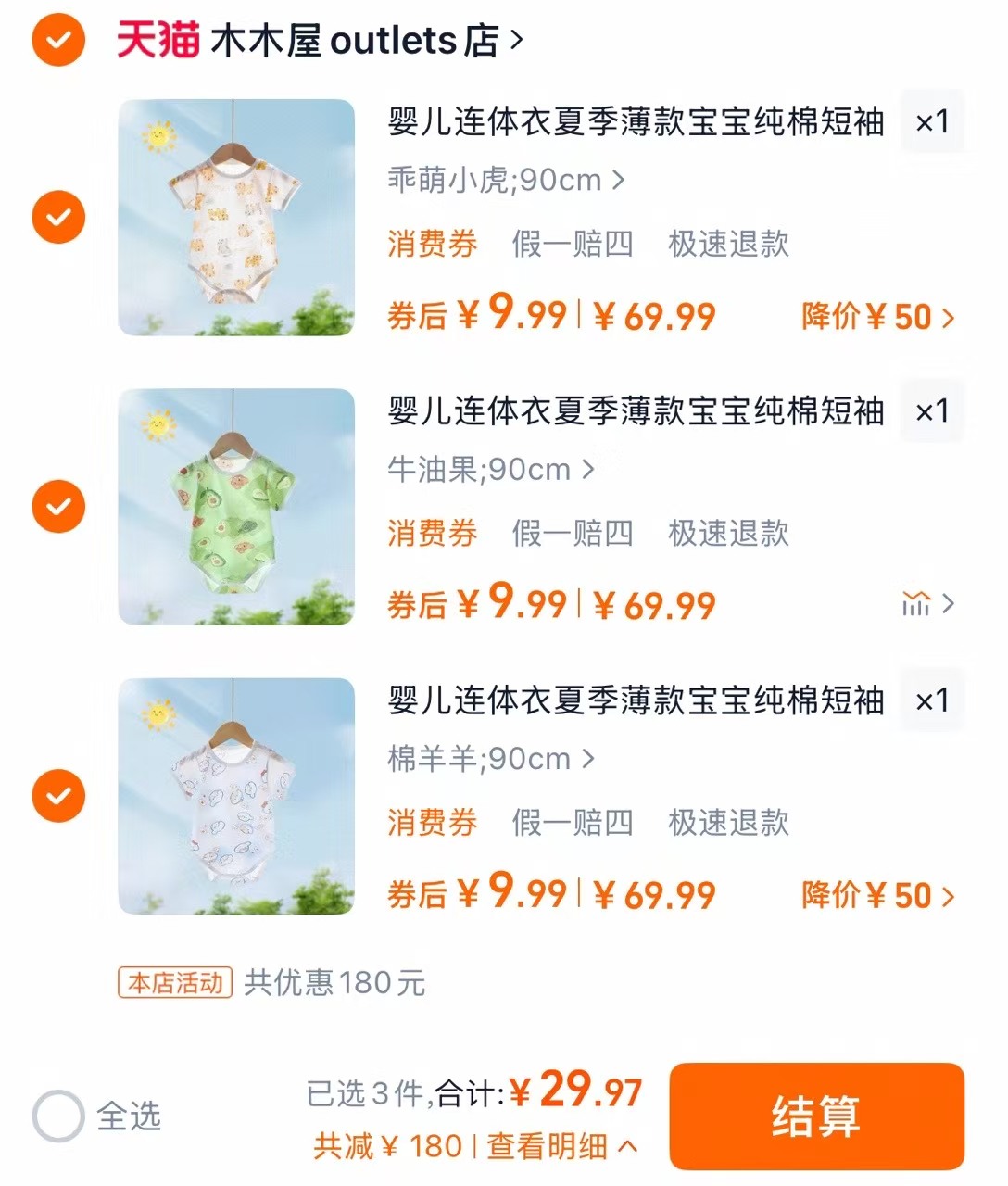1008x1186 pixels.
Task: Open price trend chart for 牛油果 item
Action: [926, 605]
